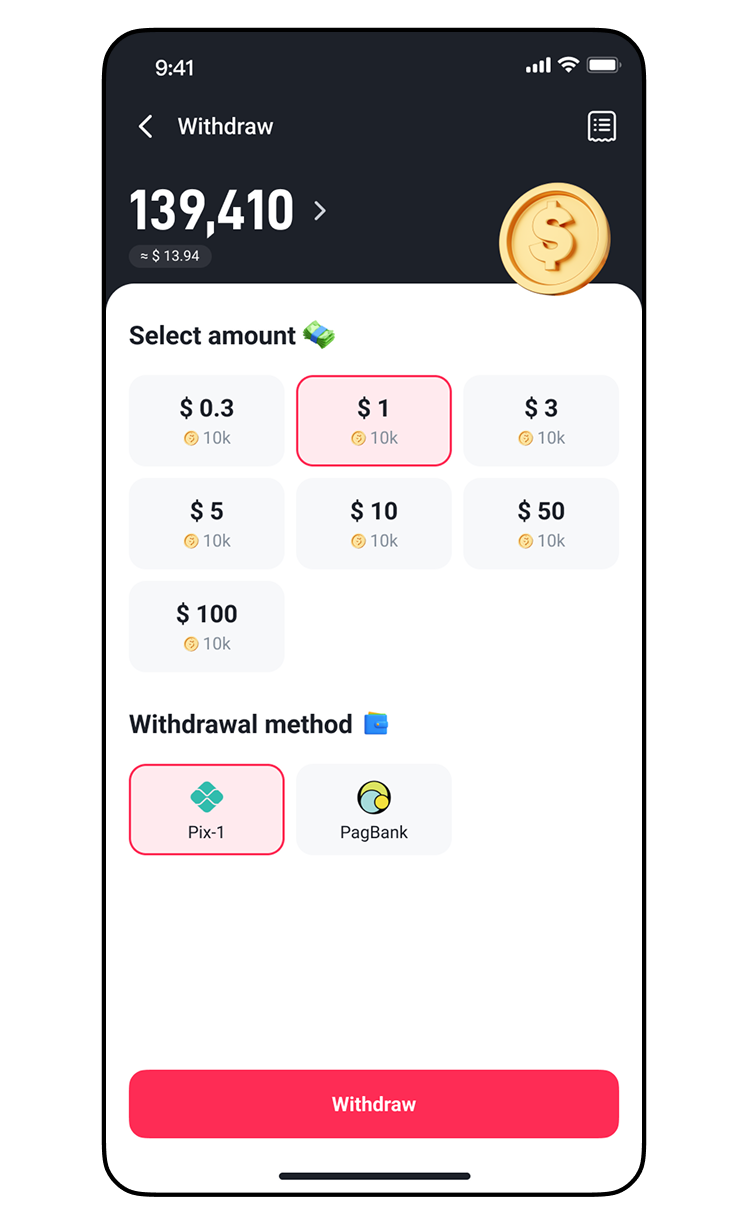The image size is (742, 1224).
Task: Select the $ 3 amount
Action: (x=541, y=420)
